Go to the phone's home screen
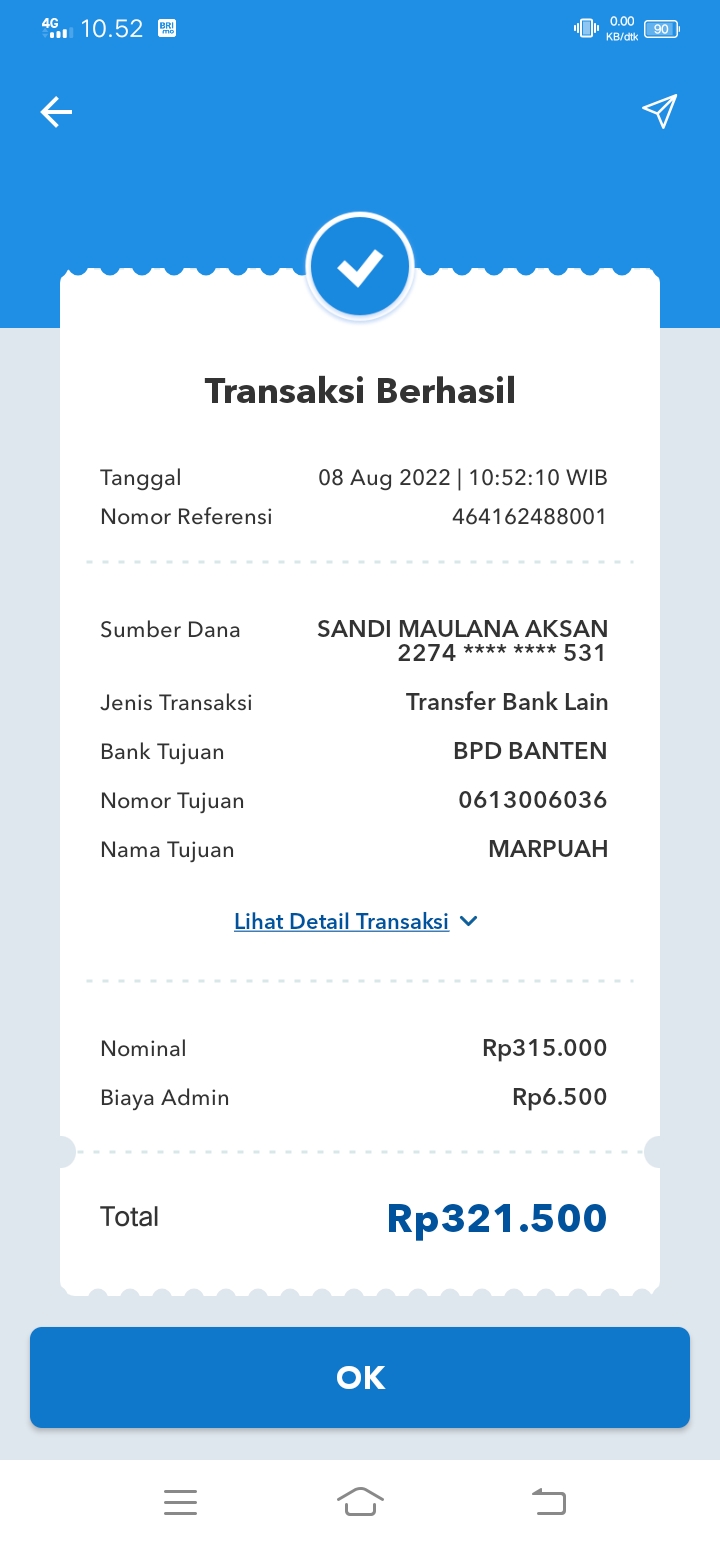The width and height of the screenshot is (720, 1544). [360, 1502]
